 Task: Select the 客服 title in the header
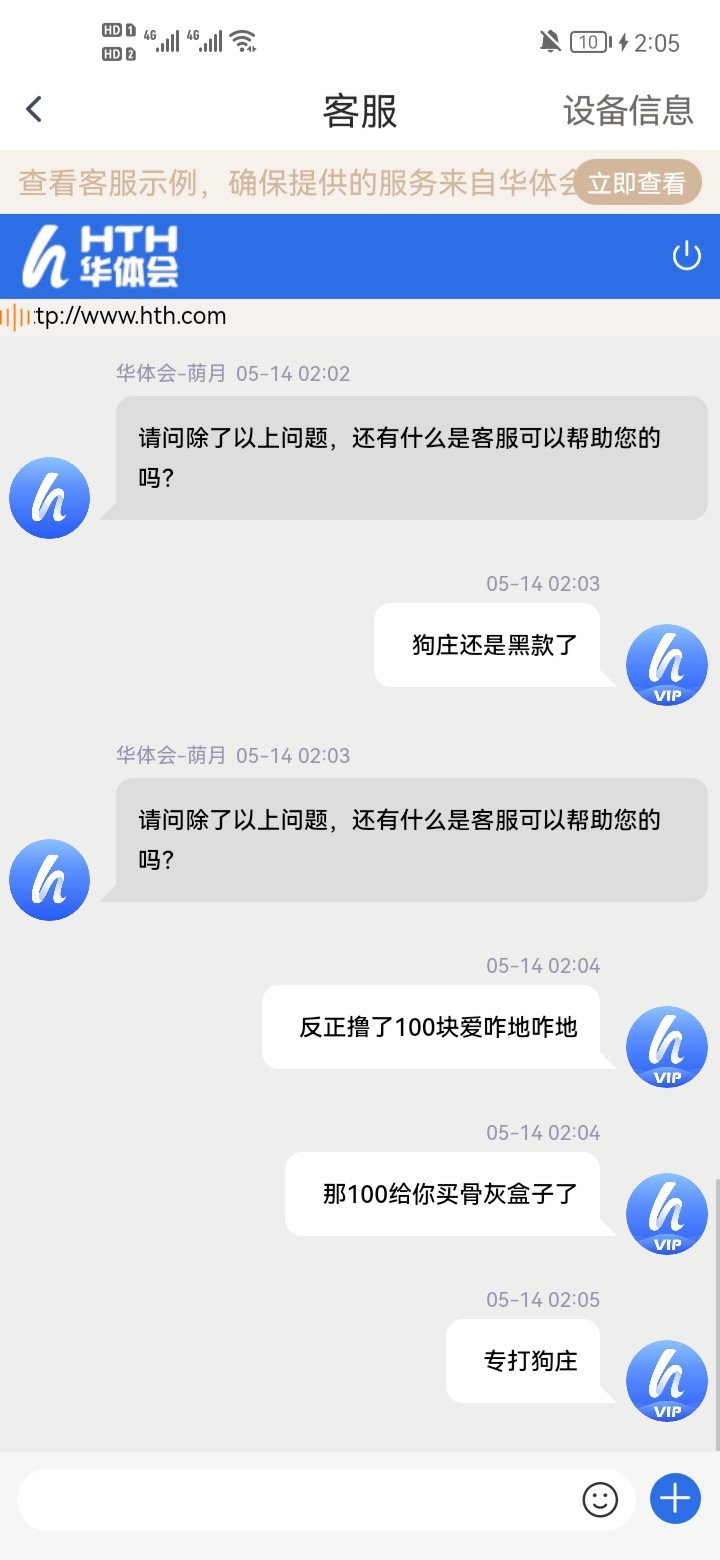360,110
